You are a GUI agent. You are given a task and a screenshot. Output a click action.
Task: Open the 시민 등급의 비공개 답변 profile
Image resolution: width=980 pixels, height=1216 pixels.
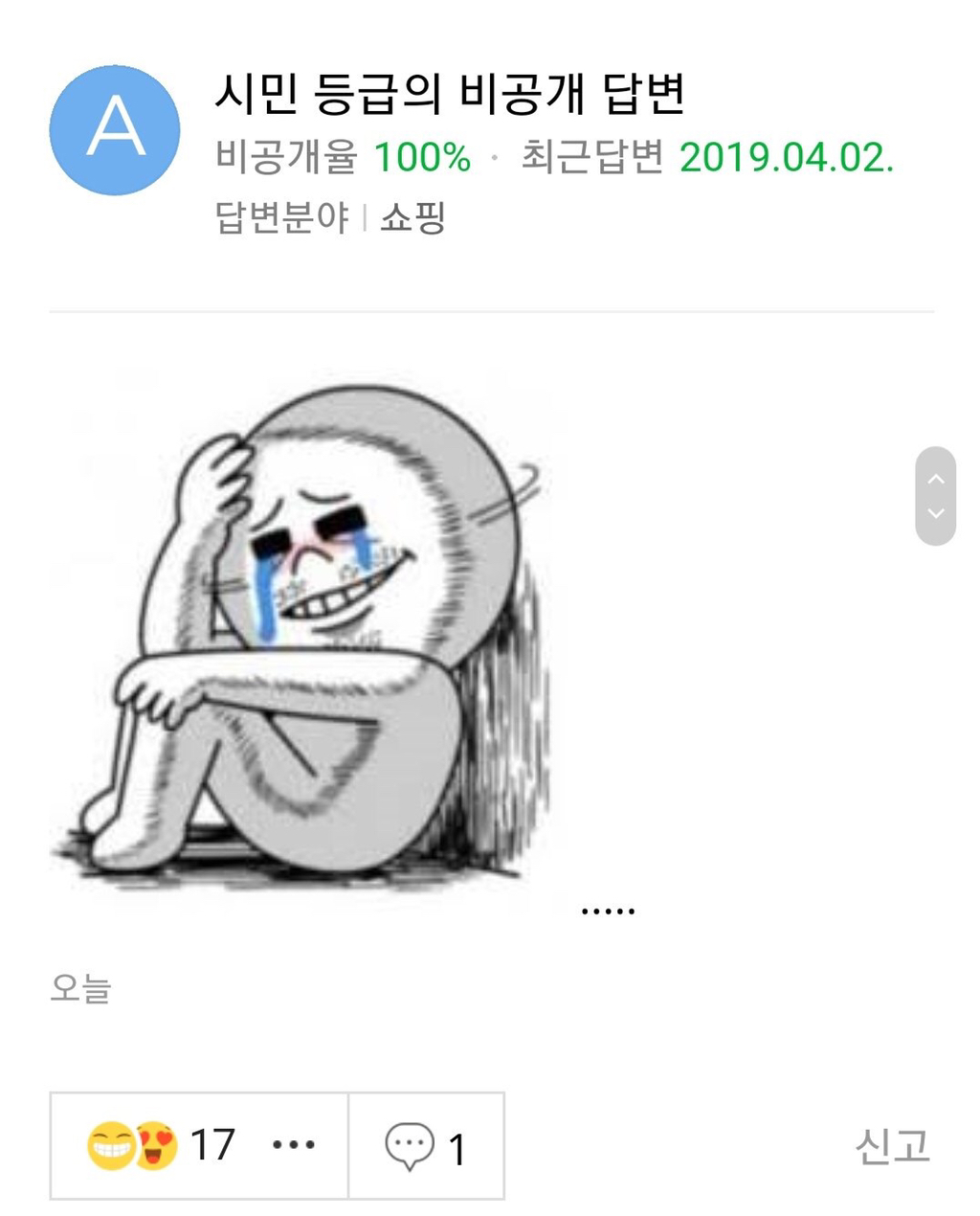pyautogui.click(x=450, y=94)
